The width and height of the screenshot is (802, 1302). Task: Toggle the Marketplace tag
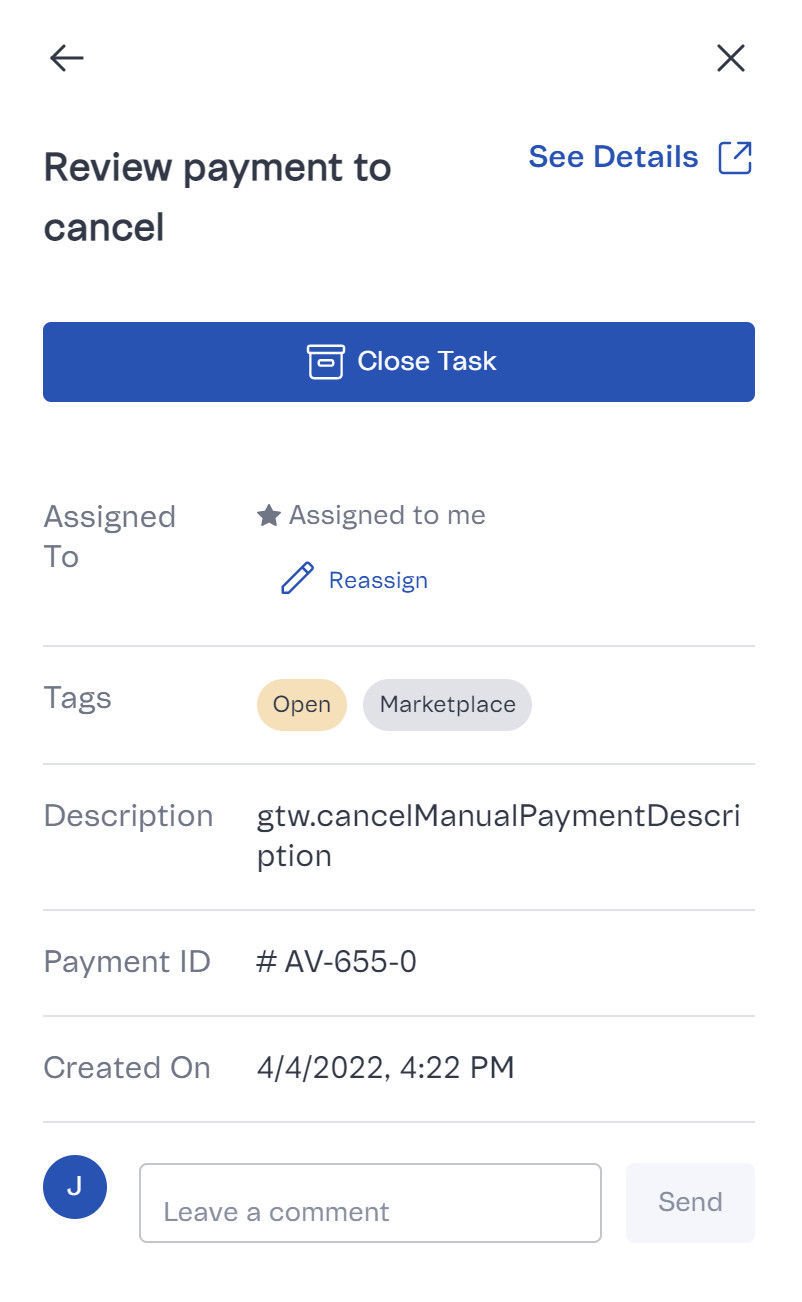(x=447, y=705)
